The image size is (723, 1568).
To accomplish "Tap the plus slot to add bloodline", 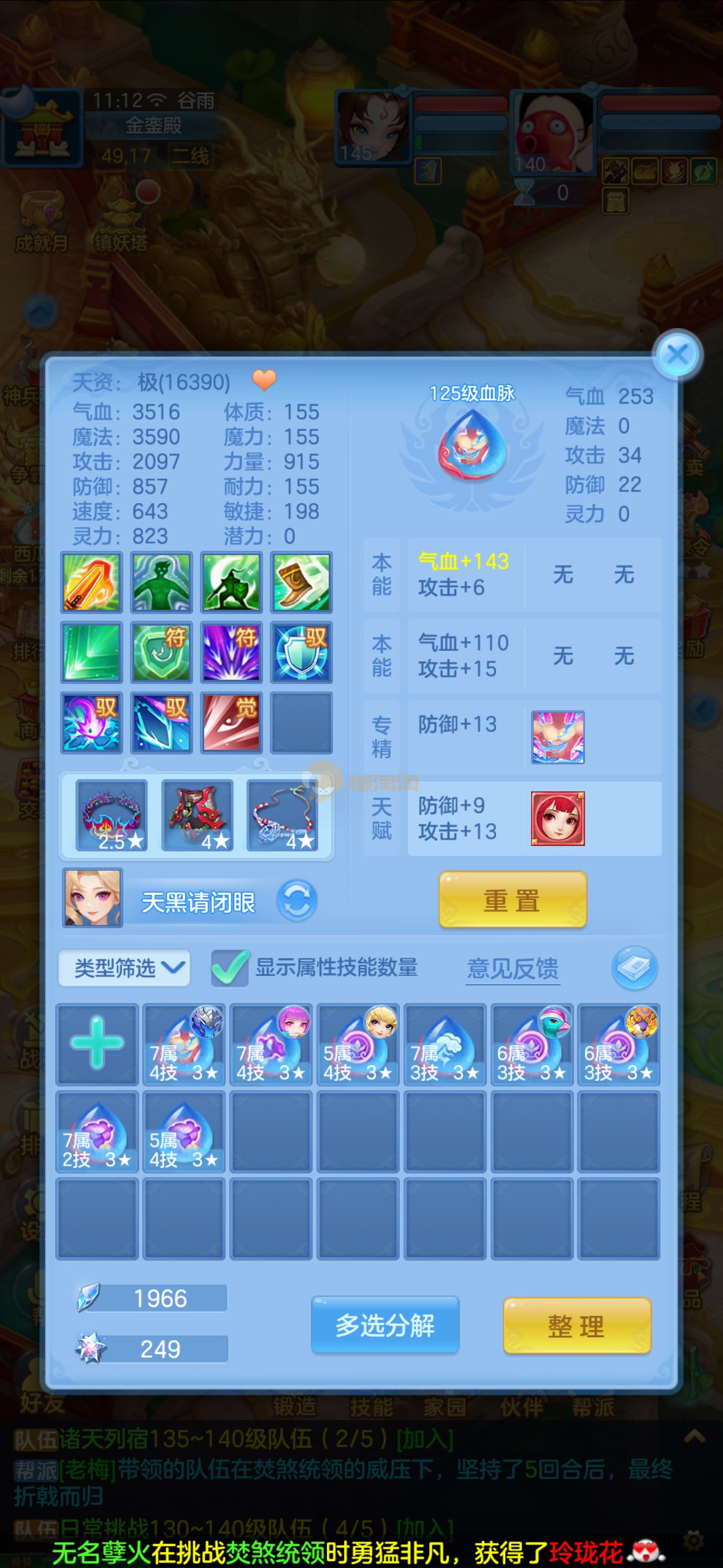I will pos(97,1045).
